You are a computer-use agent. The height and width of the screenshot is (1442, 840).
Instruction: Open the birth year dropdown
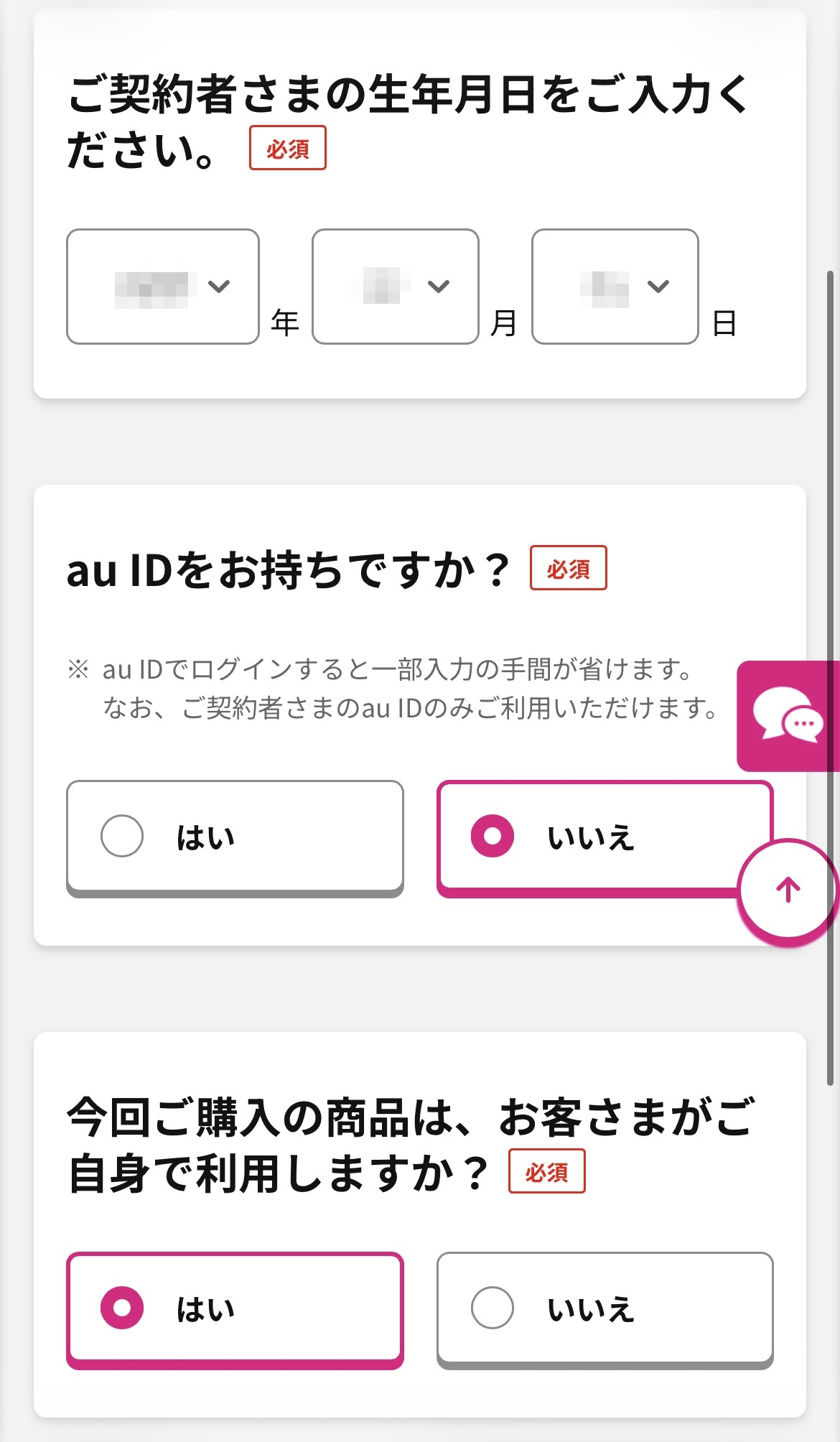click(x=163, y=287)
